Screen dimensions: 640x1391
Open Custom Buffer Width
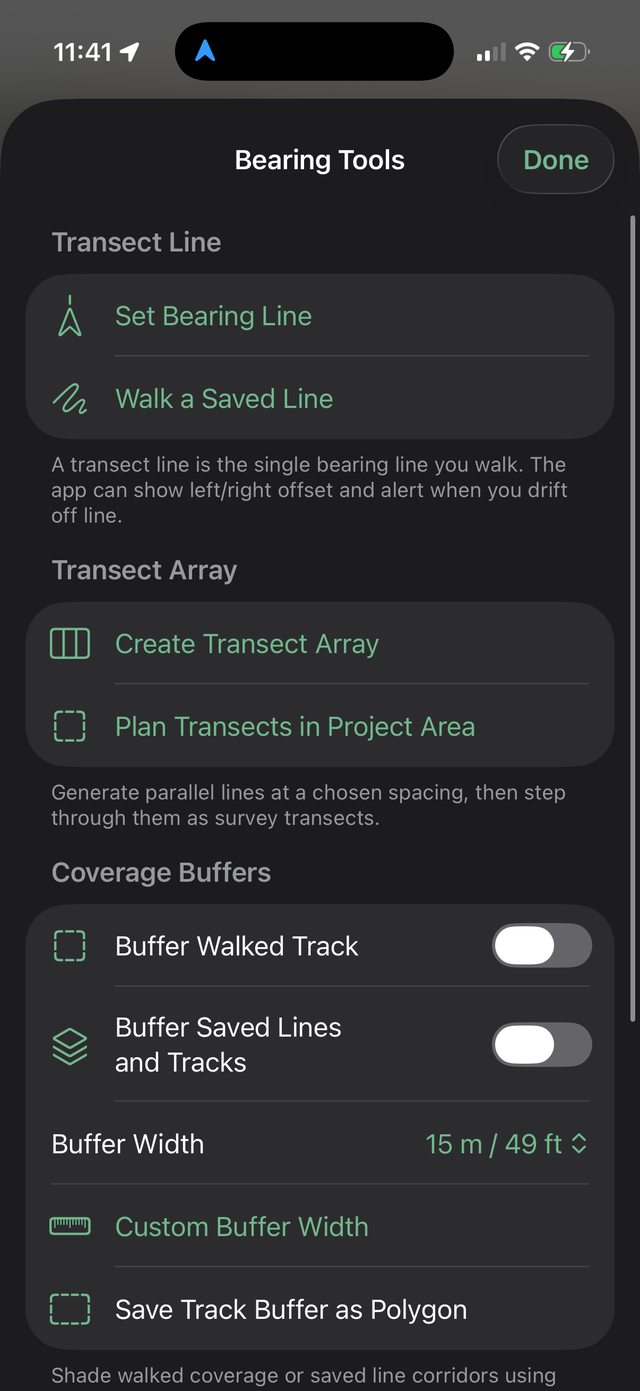[x=320, y=1227]
